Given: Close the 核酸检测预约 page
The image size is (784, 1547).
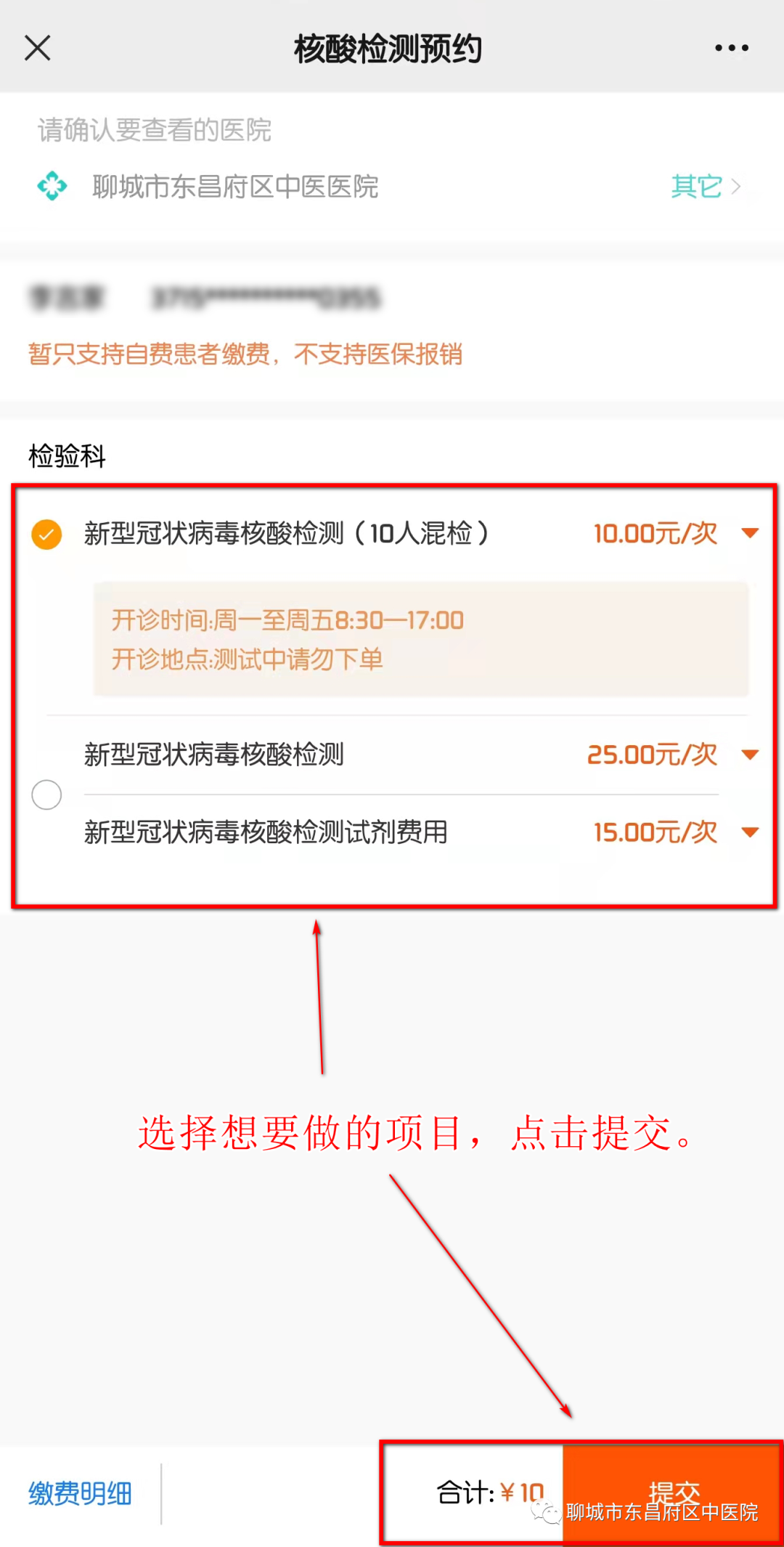Looking at the screenshot, I should click(37, 48).
